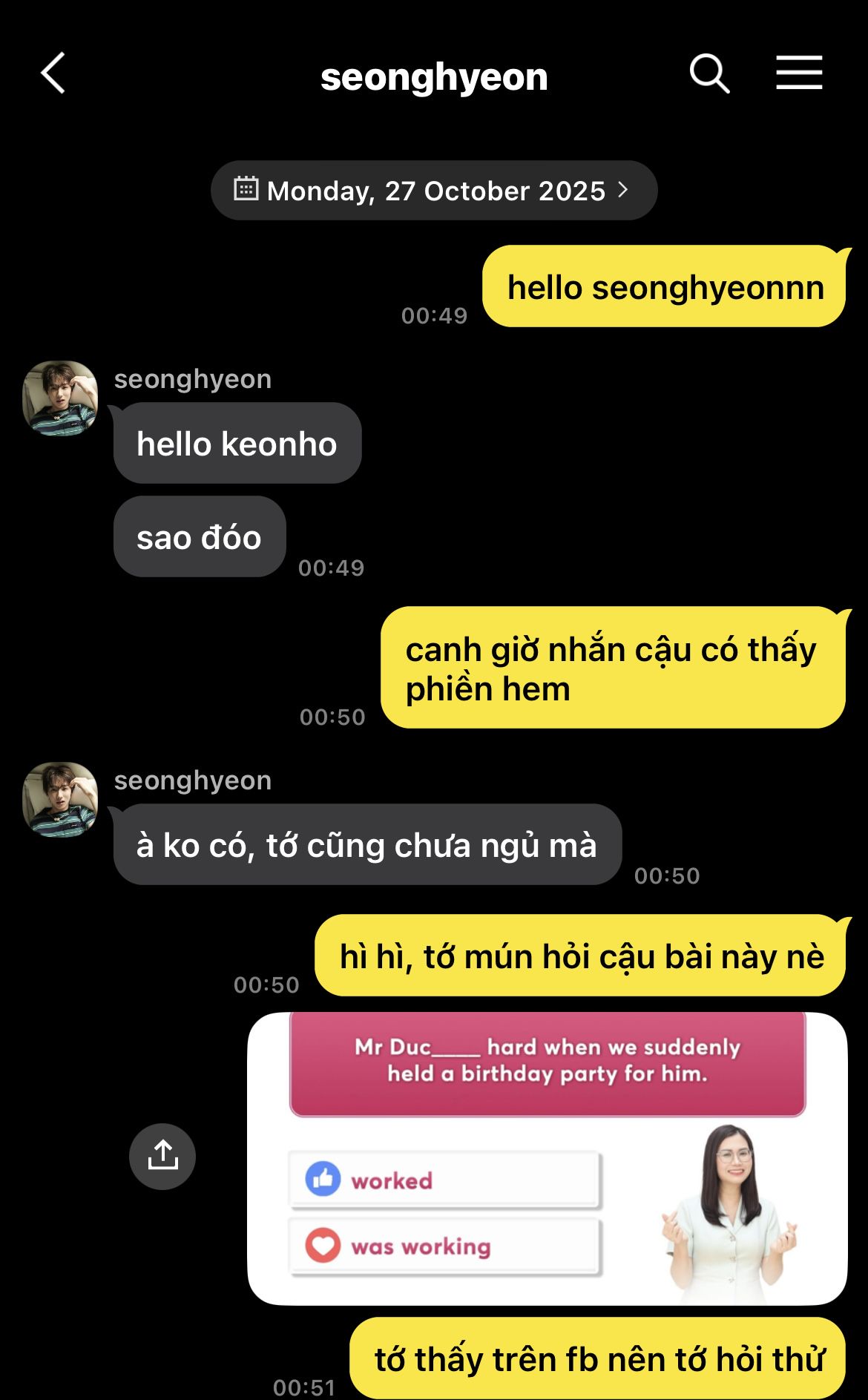The width and height of the screenshot is (868, 1400).
Task: View seonghyeon's profile photo beside "hello keonho"
Action: (x=60, y=398)
